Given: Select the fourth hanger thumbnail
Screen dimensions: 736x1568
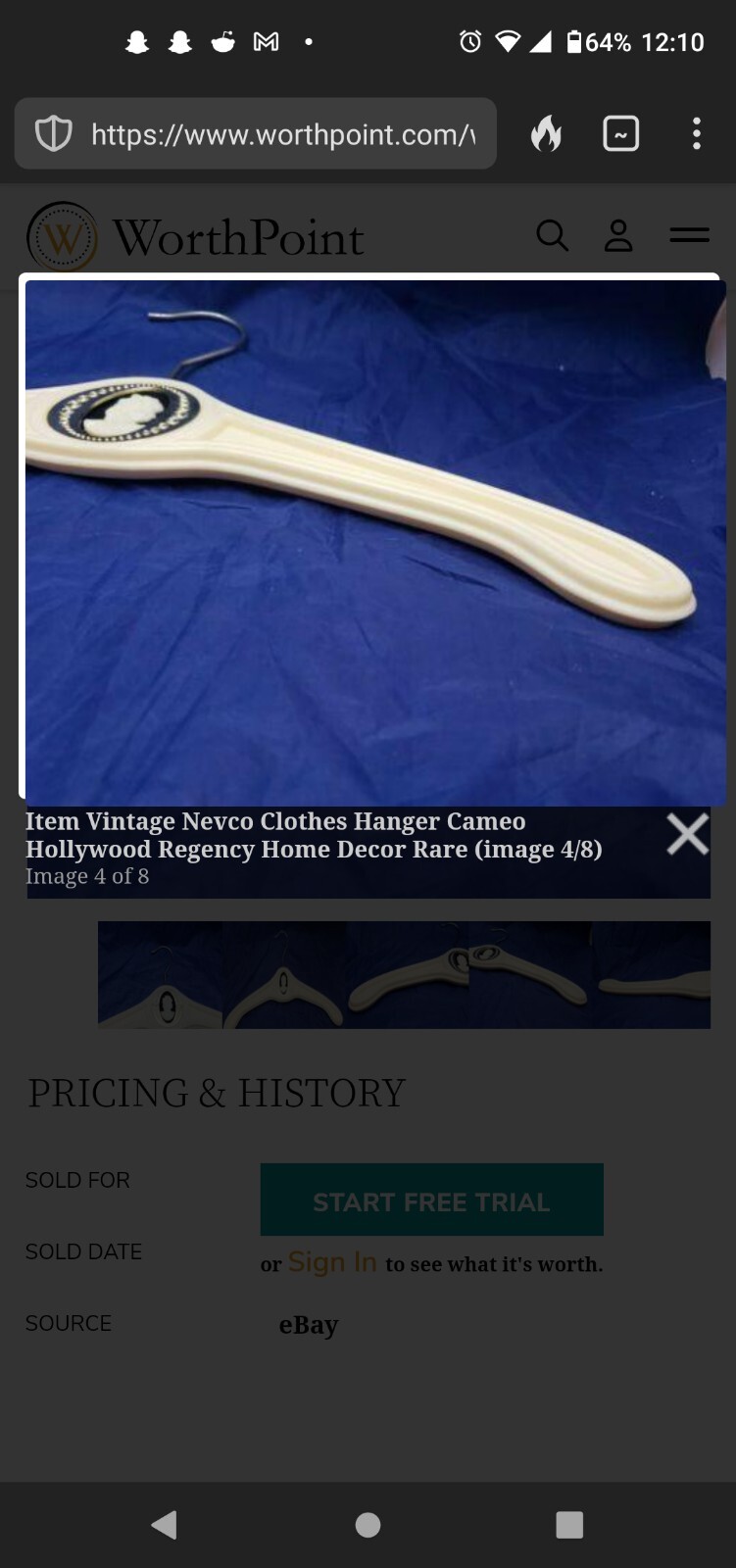Looking at the screenshot, I should click(x=530, y=975).
